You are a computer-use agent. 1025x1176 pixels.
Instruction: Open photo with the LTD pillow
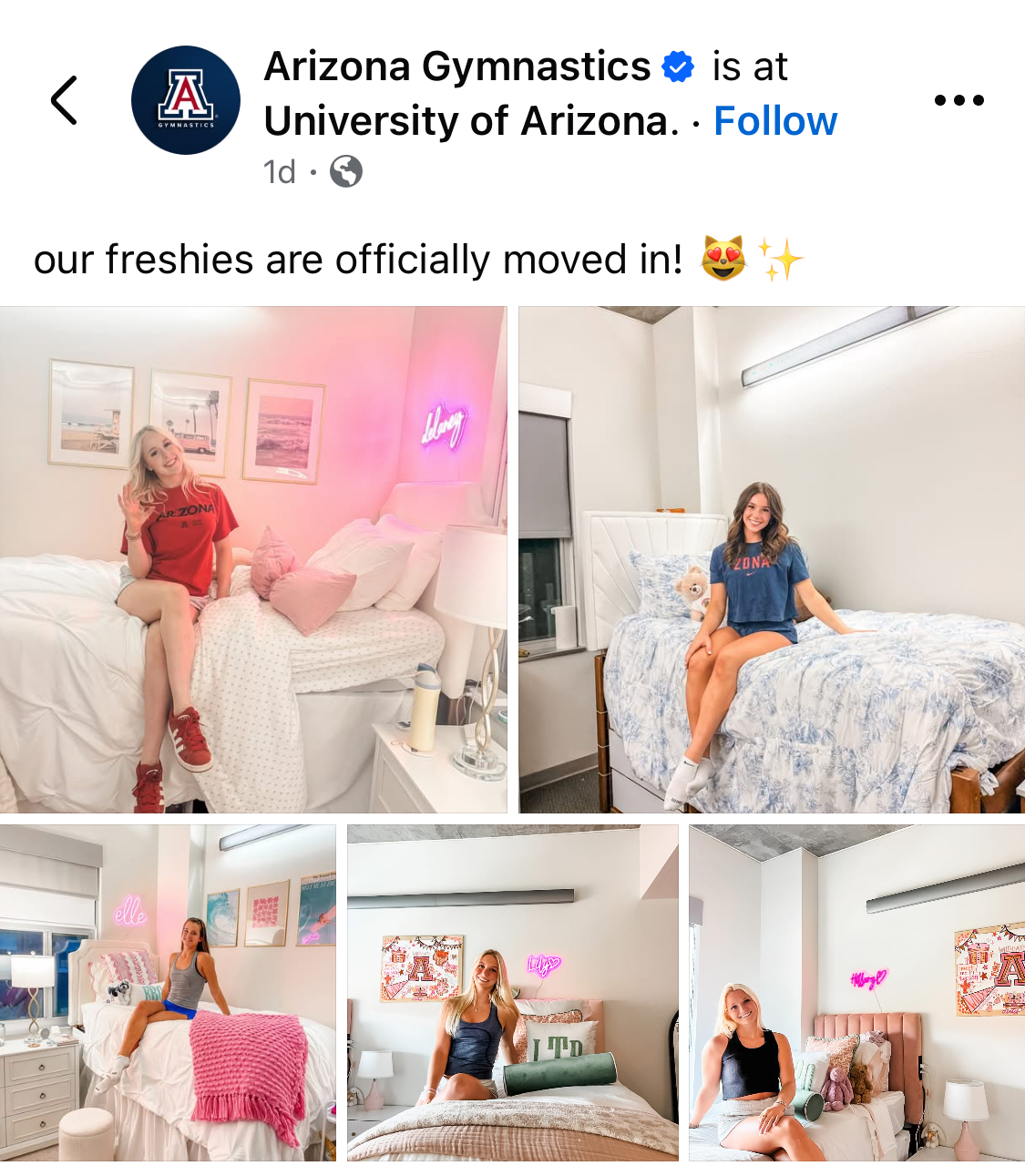pyautogui.click(x=513, y=993)
